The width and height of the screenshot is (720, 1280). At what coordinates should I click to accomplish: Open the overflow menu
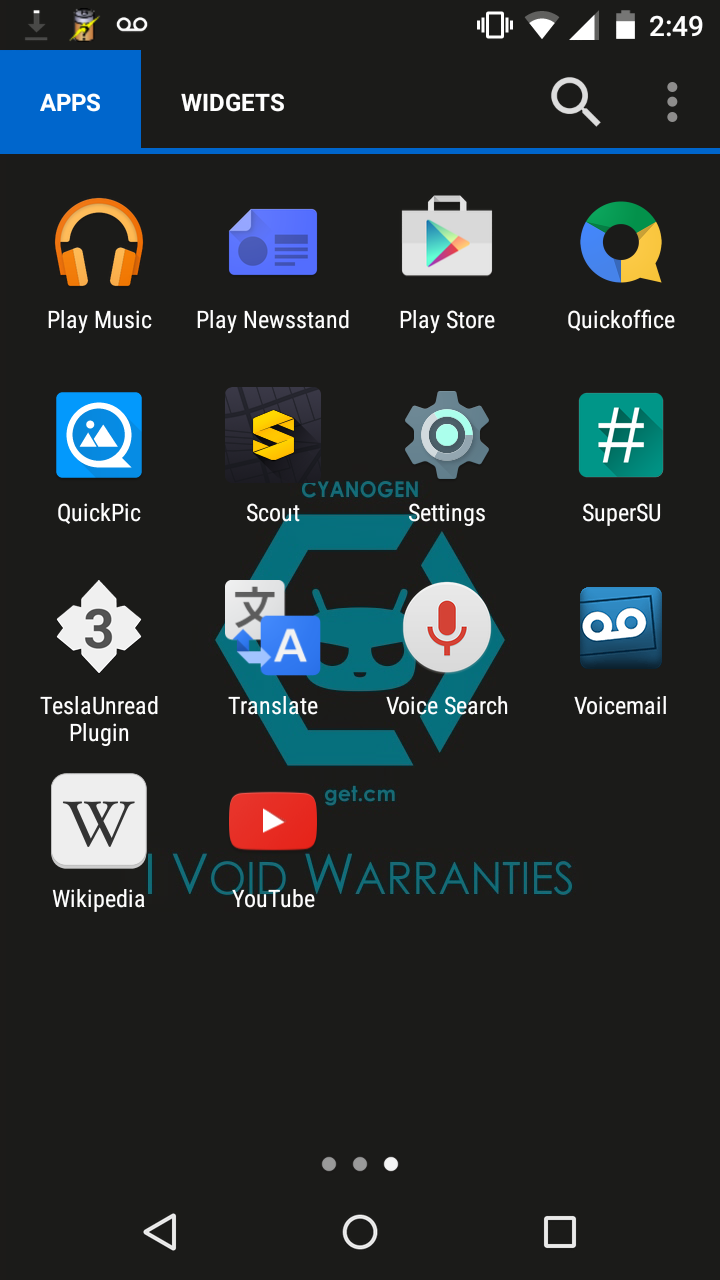click(x=672, y=102)
